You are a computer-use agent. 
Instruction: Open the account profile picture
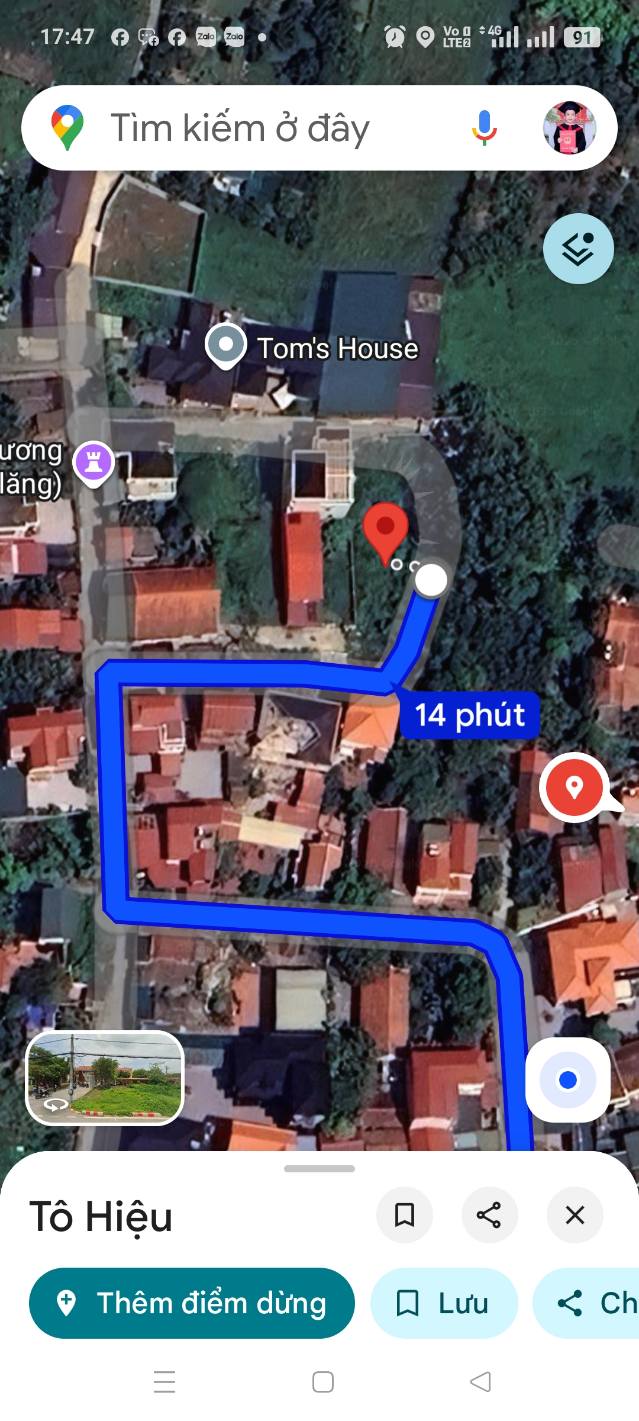click(x=569, y=128)
